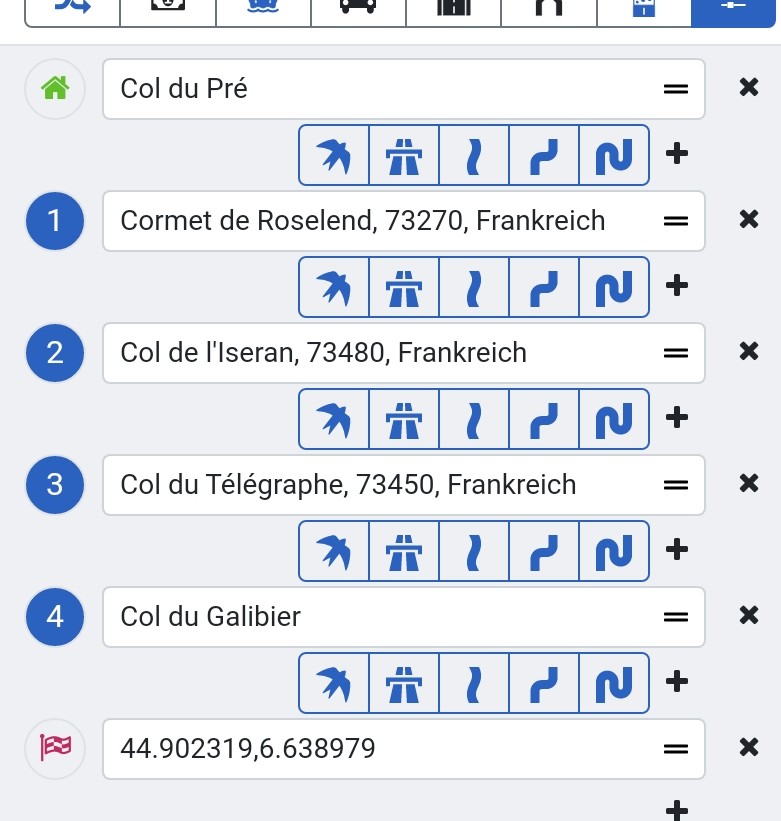Delete the destination 44.902319,6.638979
This screenshot has height=821, width=781.
coord(748,748)
